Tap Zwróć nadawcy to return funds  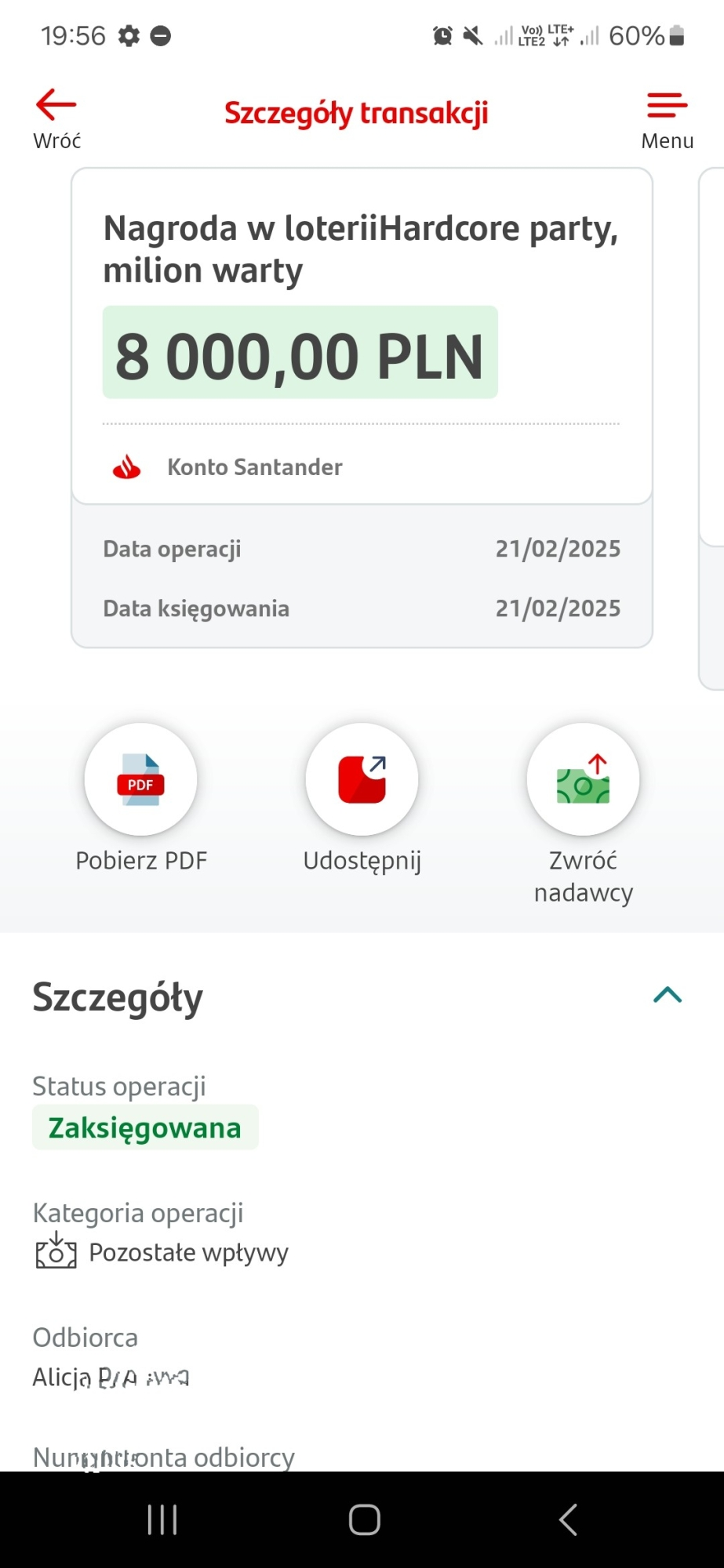583,779
